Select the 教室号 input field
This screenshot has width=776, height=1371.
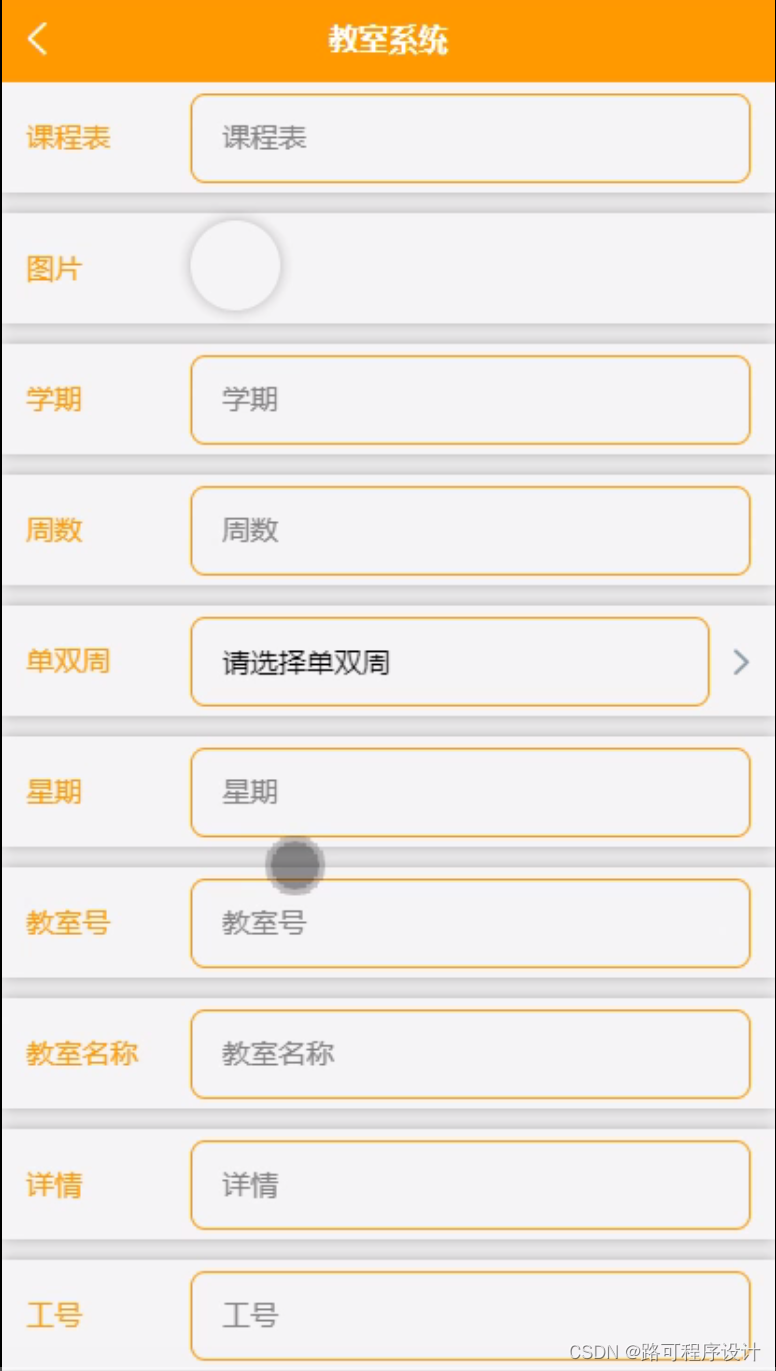470,923
